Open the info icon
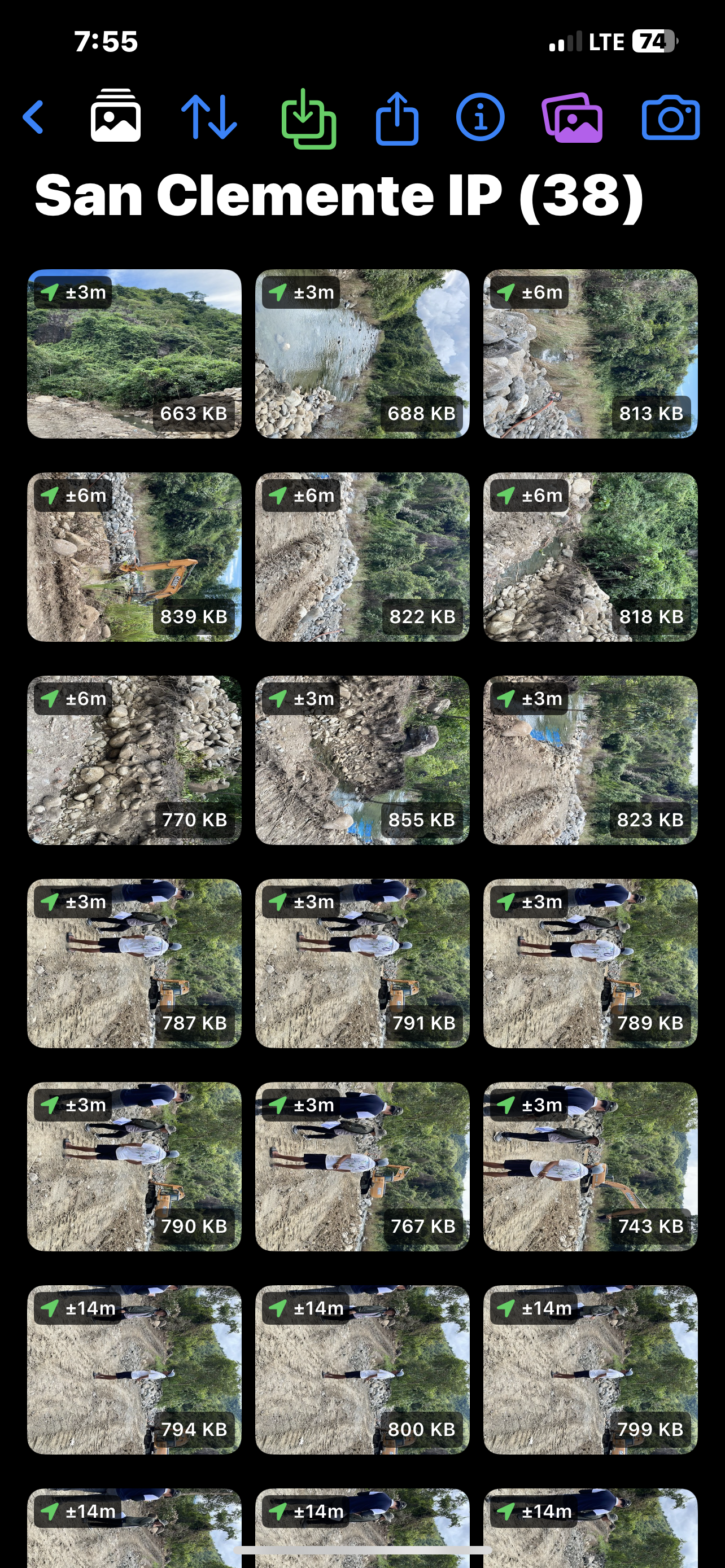Image resolution: width=725 pixels, height=1568 pixels. [481, 117]
